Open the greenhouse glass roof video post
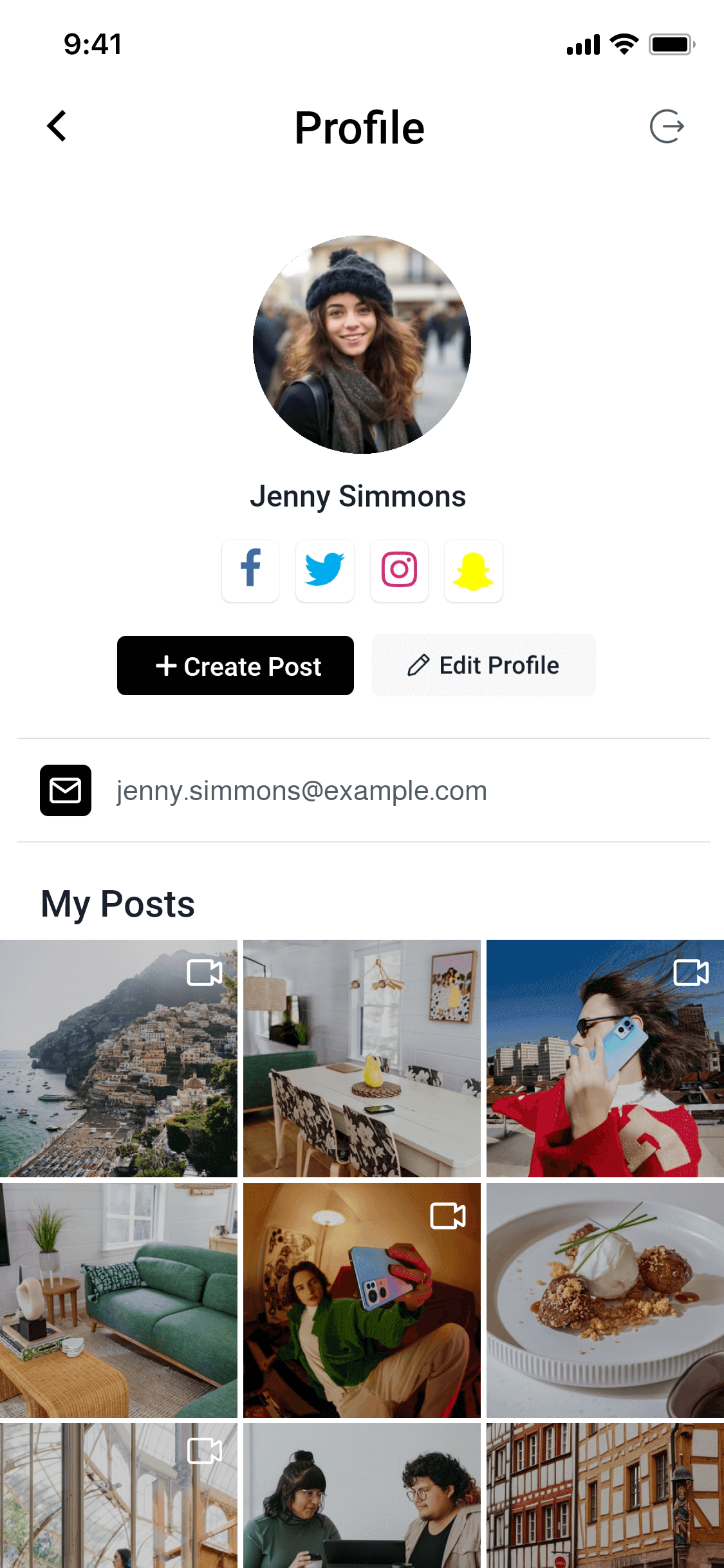Image resolution: width=724 pixels, height=1568 pixels. tap(118, 1496)
